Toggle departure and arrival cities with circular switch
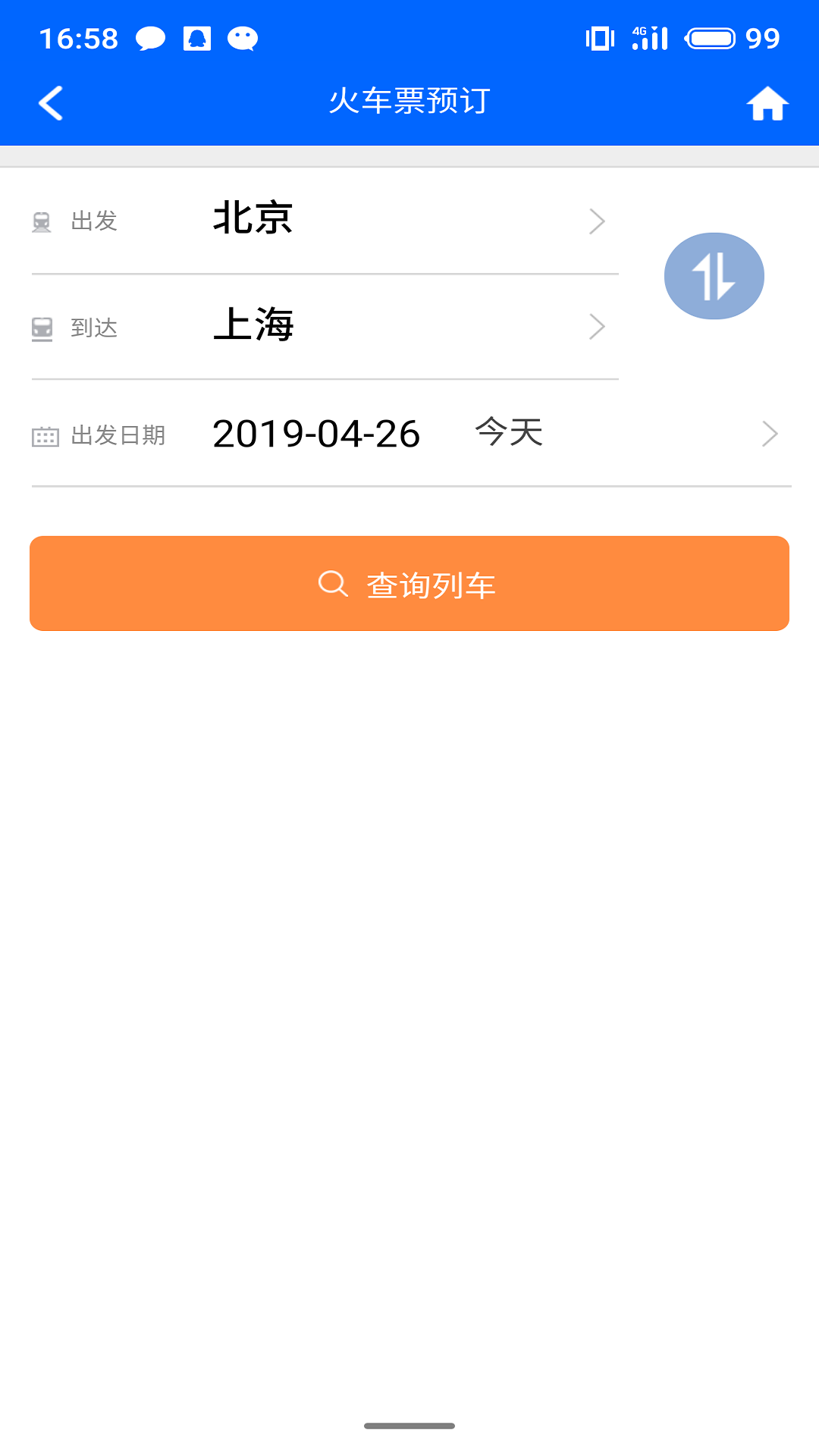Screen dimensions: 819x1456 coord(714,275)
